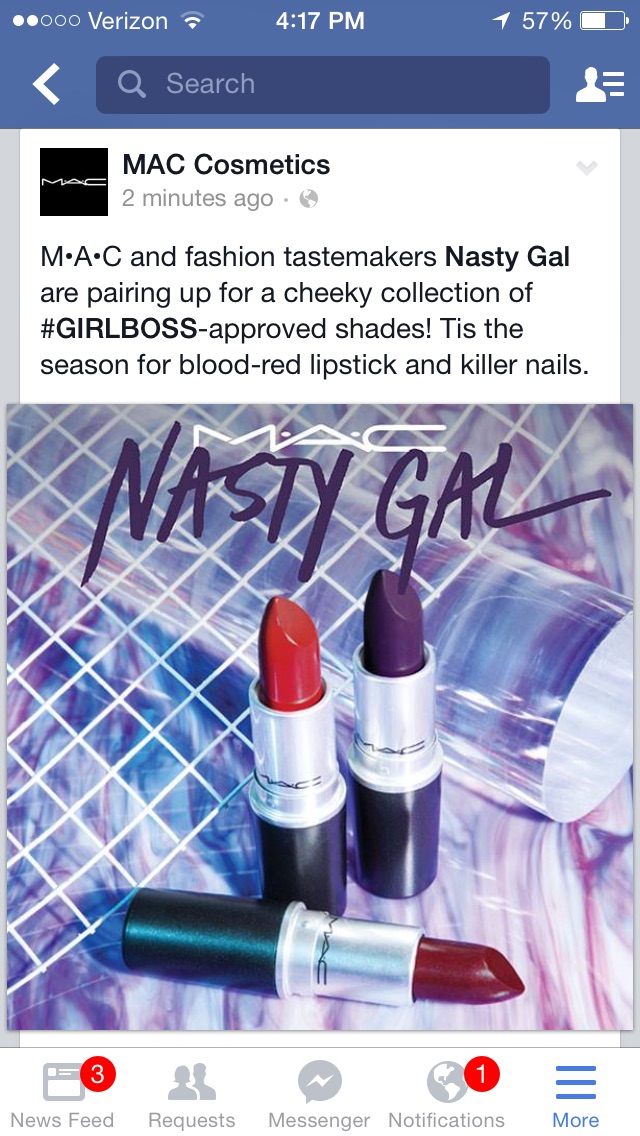Switch to the News Feed tab

(x=63, y=1094)
